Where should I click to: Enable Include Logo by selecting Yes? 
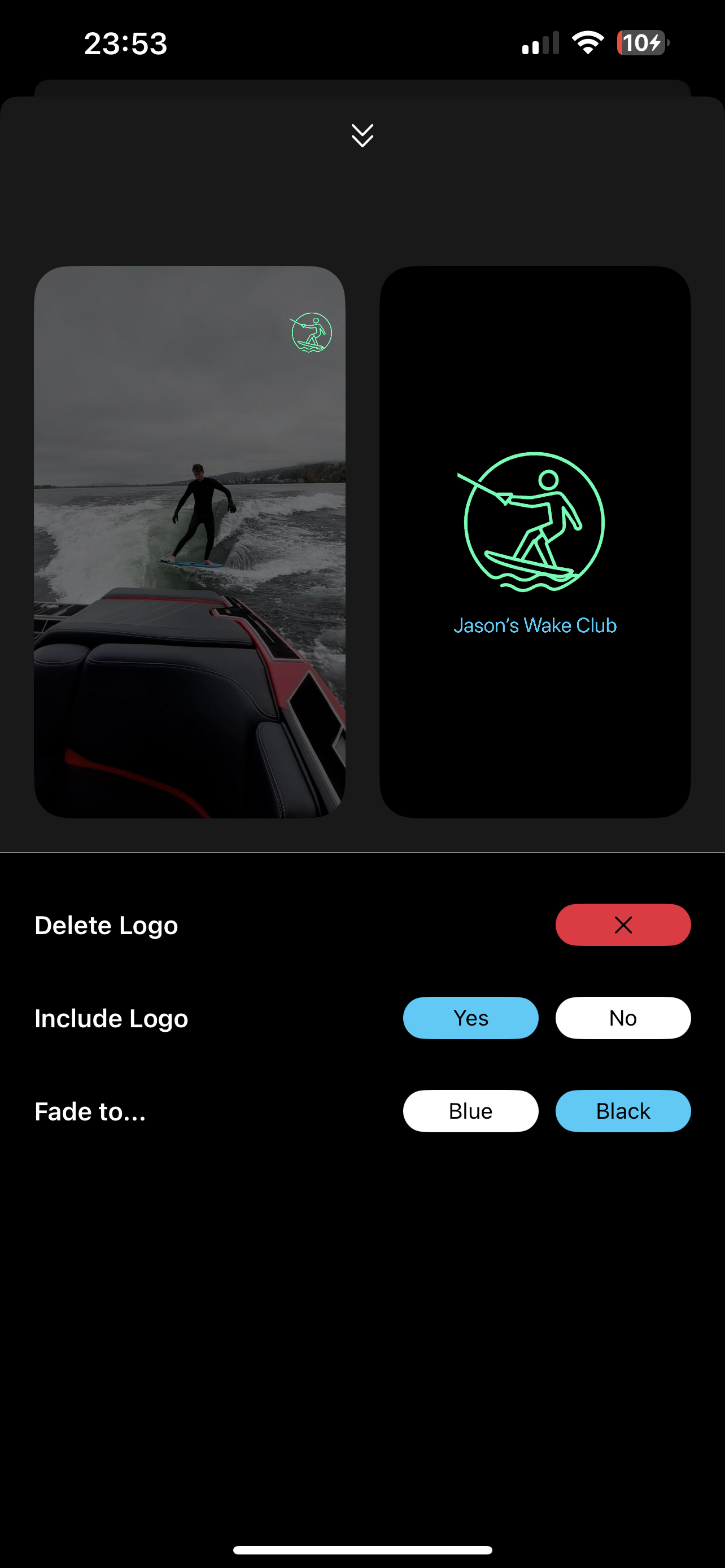[x=470, y=1018]
